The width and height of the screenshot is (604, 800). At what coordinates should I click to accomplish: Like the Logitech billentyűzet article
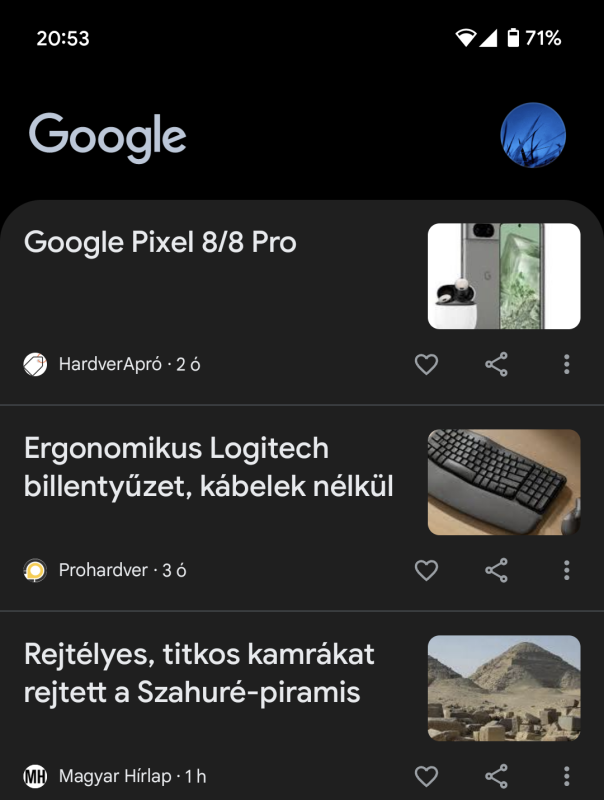coord(426,571)
